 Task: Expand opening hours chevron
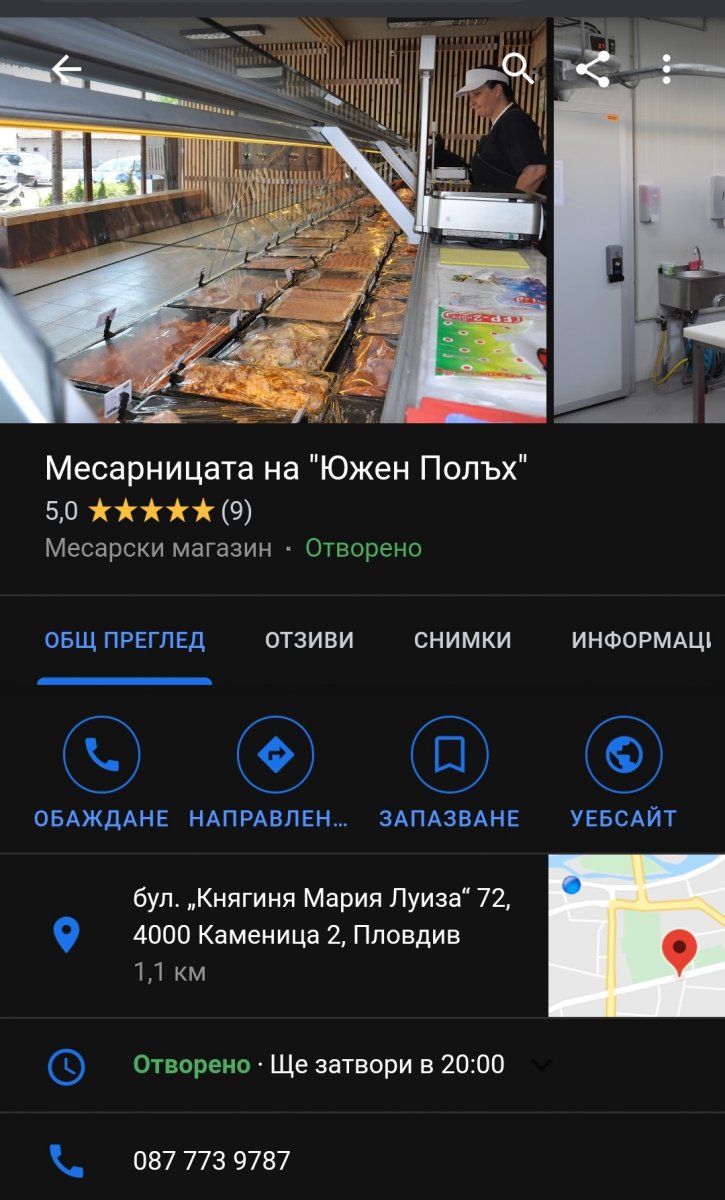(x=541, y=1065)
